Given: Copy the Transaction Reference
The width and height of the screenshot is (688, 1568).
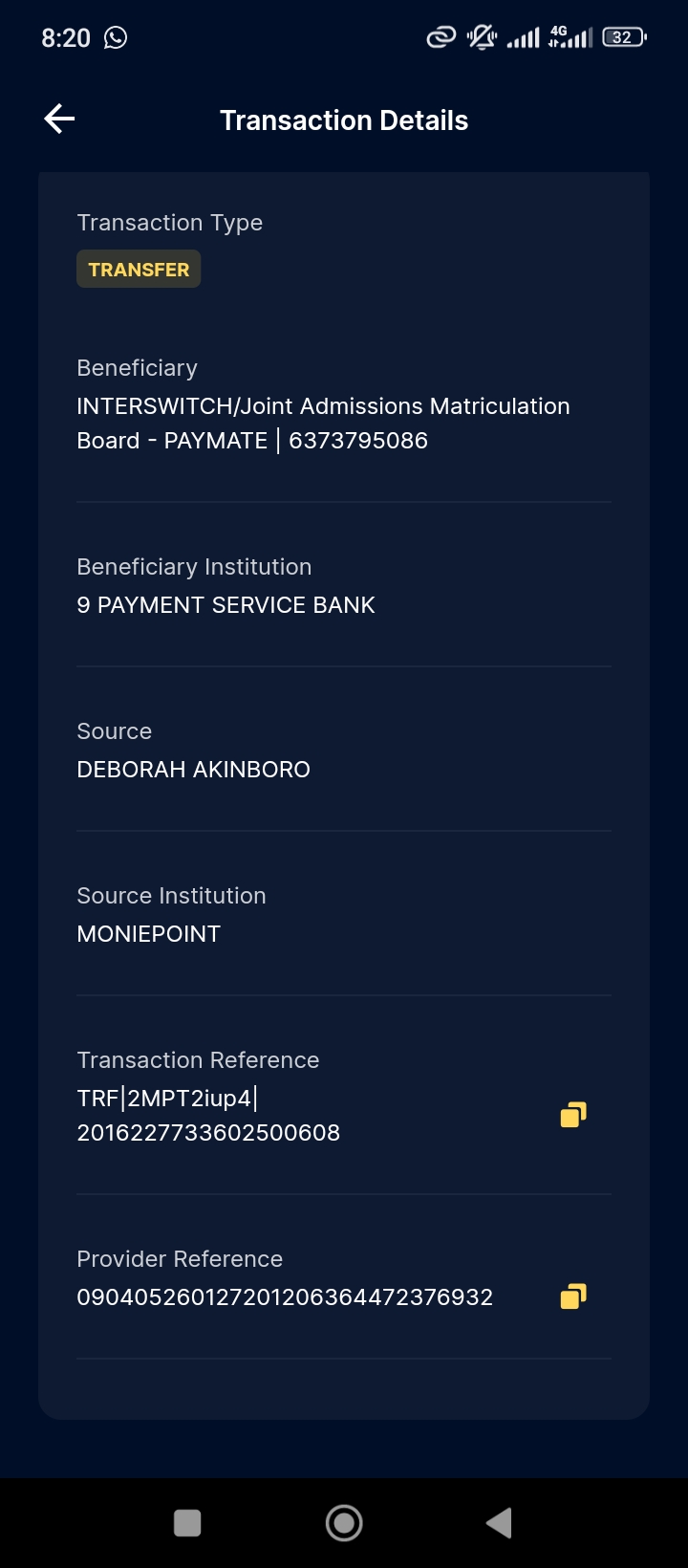Looking at the screenshot, I should coord(573,1115).
